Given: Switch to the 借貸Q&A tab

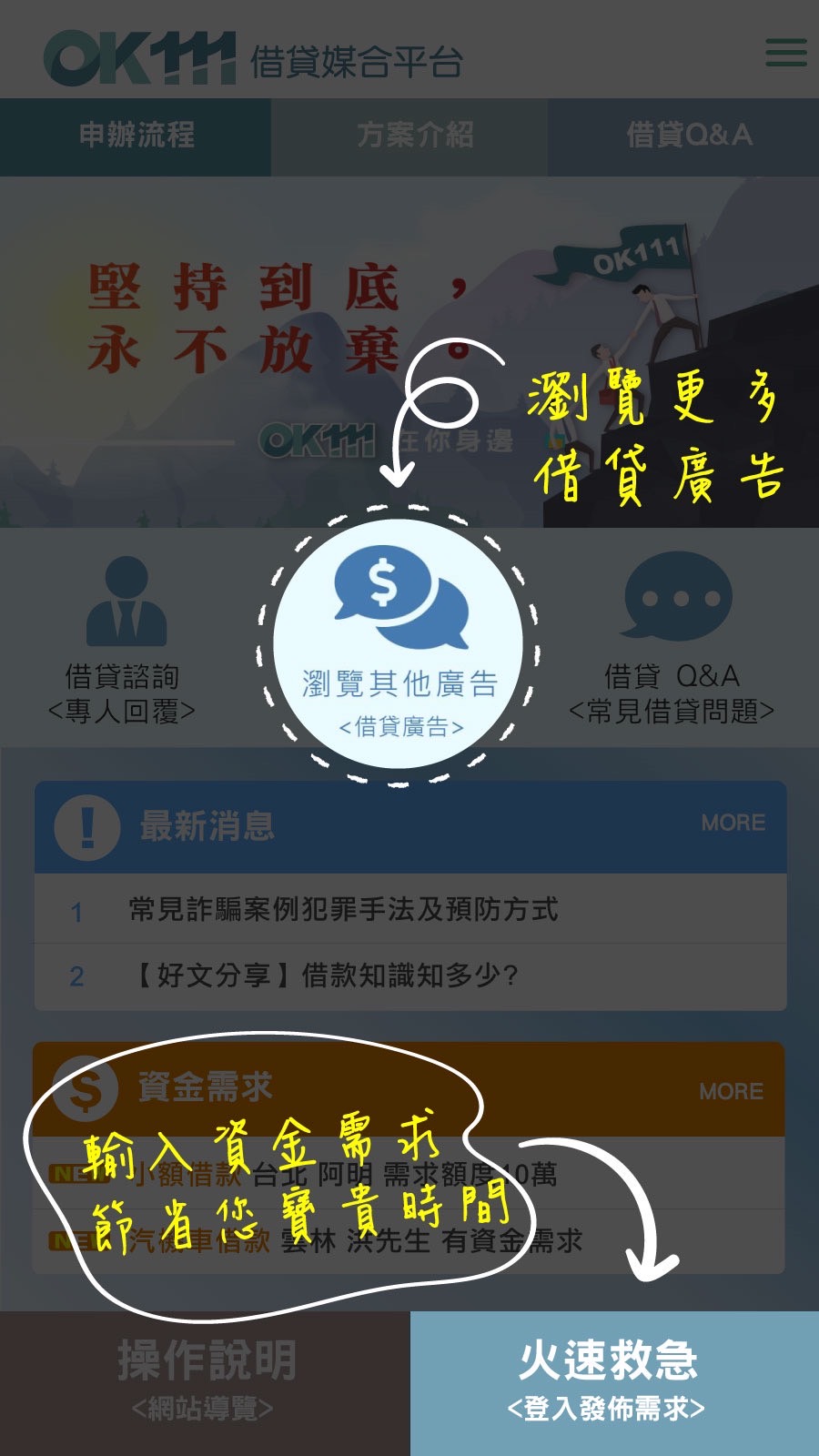Looking at the screenshot, I should [688, 136].
